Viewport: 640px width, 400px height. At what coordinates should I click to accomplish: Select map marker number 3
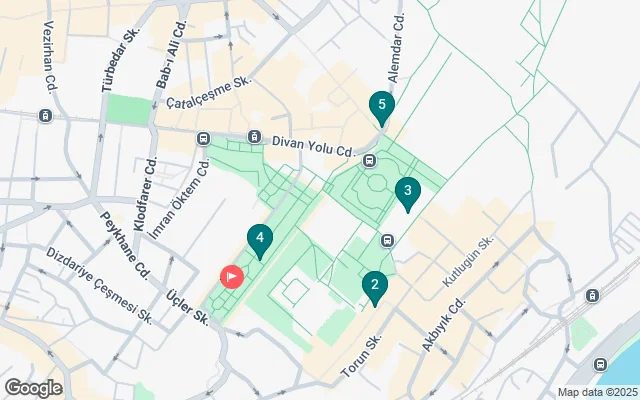coord(406,191)
